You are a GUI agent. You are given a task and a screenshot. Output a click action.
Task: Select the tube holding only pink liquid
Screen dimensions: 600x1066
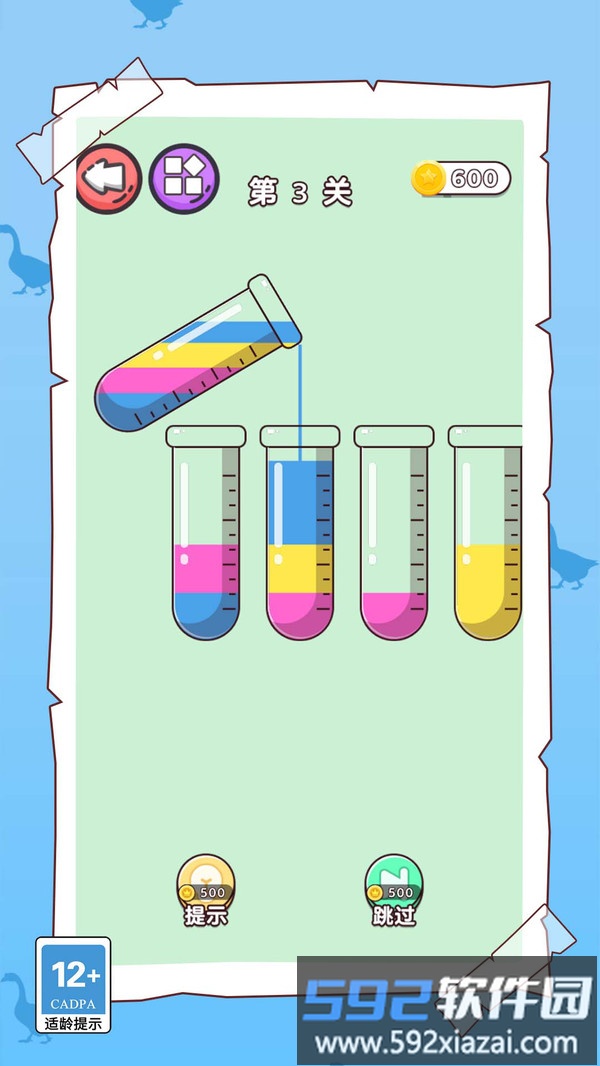[394, 540]
